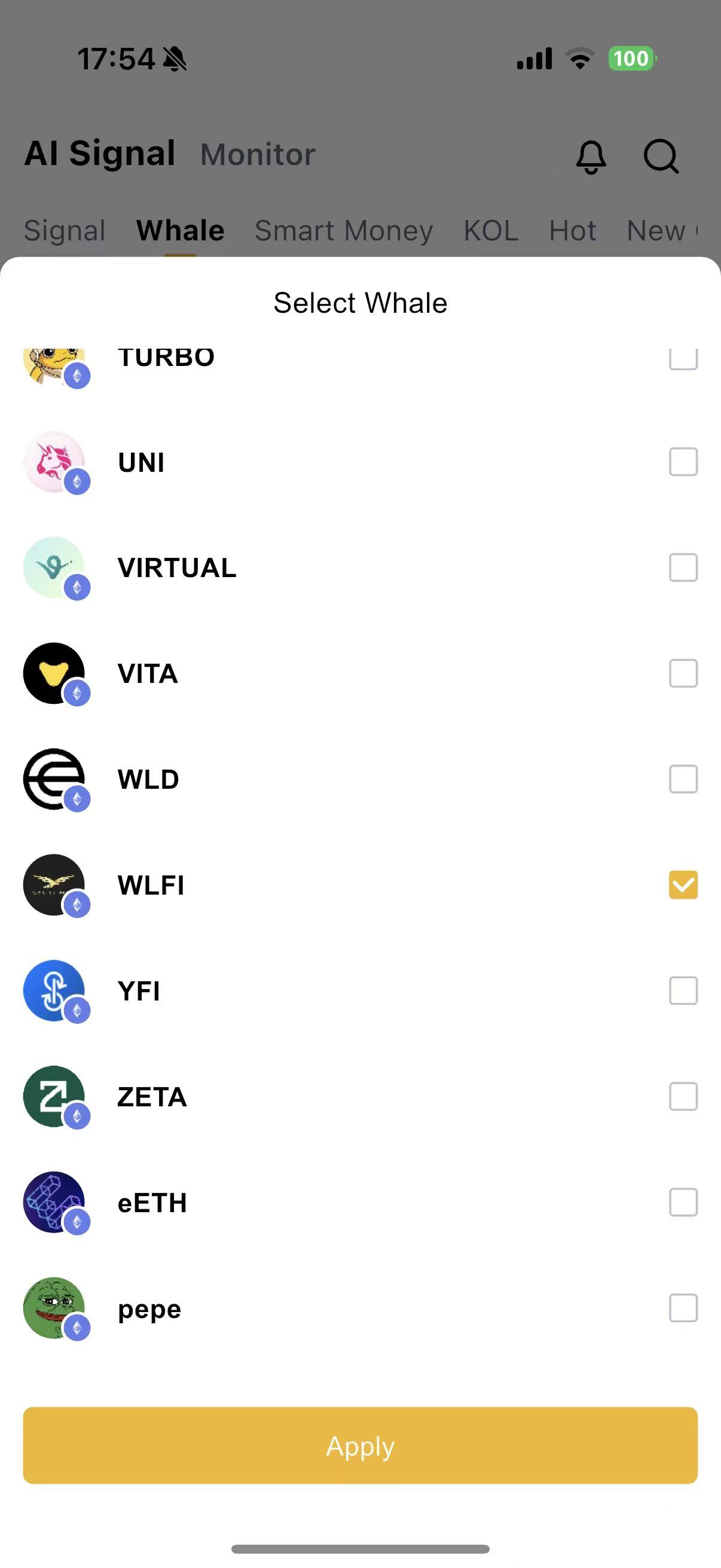Mark the ZETA checkbox

pos(683,1096)
